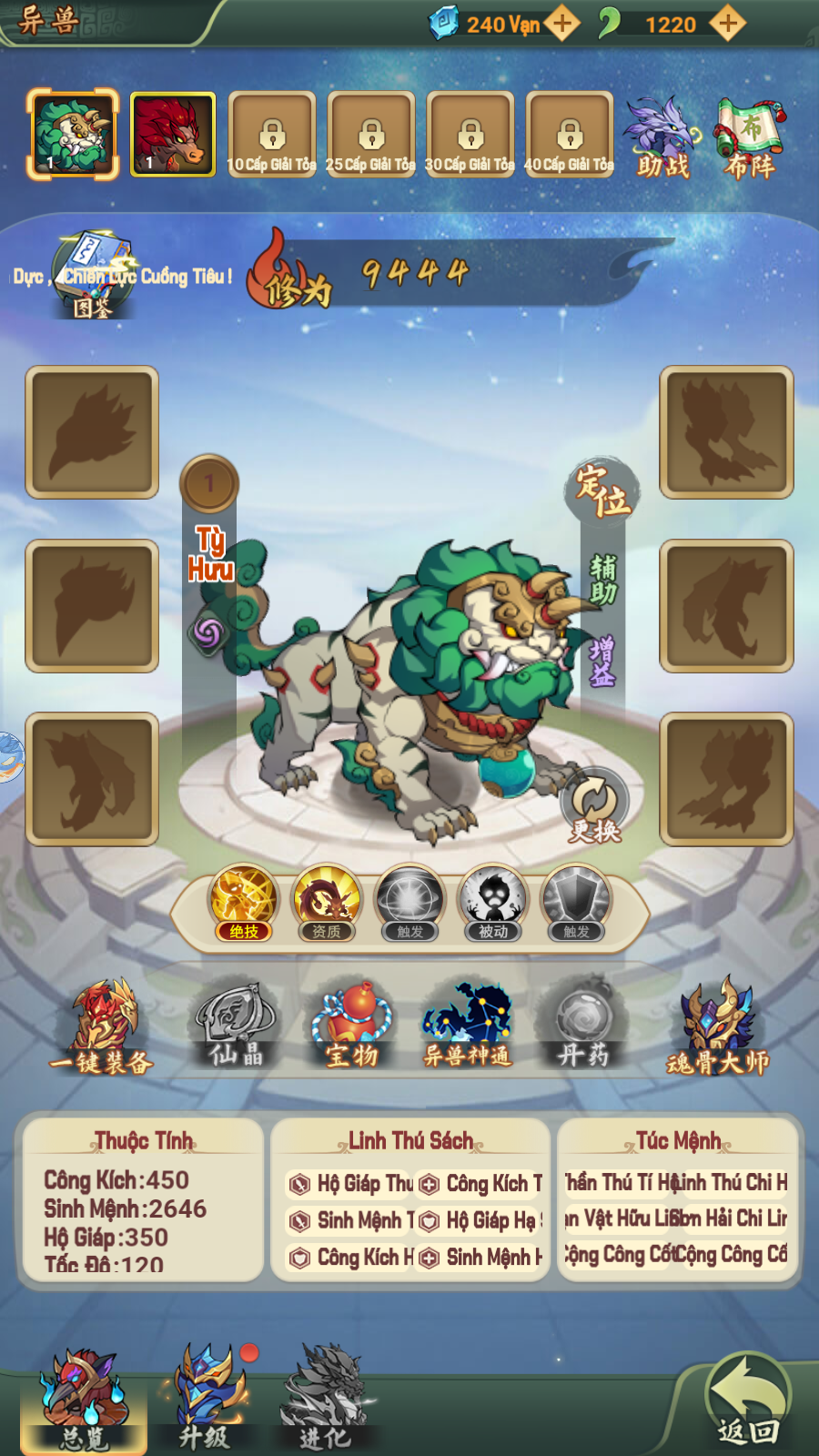Tap 一键装备 one-key equip
This screenshot has height=1456, width=819.
tap(103, 1026)
